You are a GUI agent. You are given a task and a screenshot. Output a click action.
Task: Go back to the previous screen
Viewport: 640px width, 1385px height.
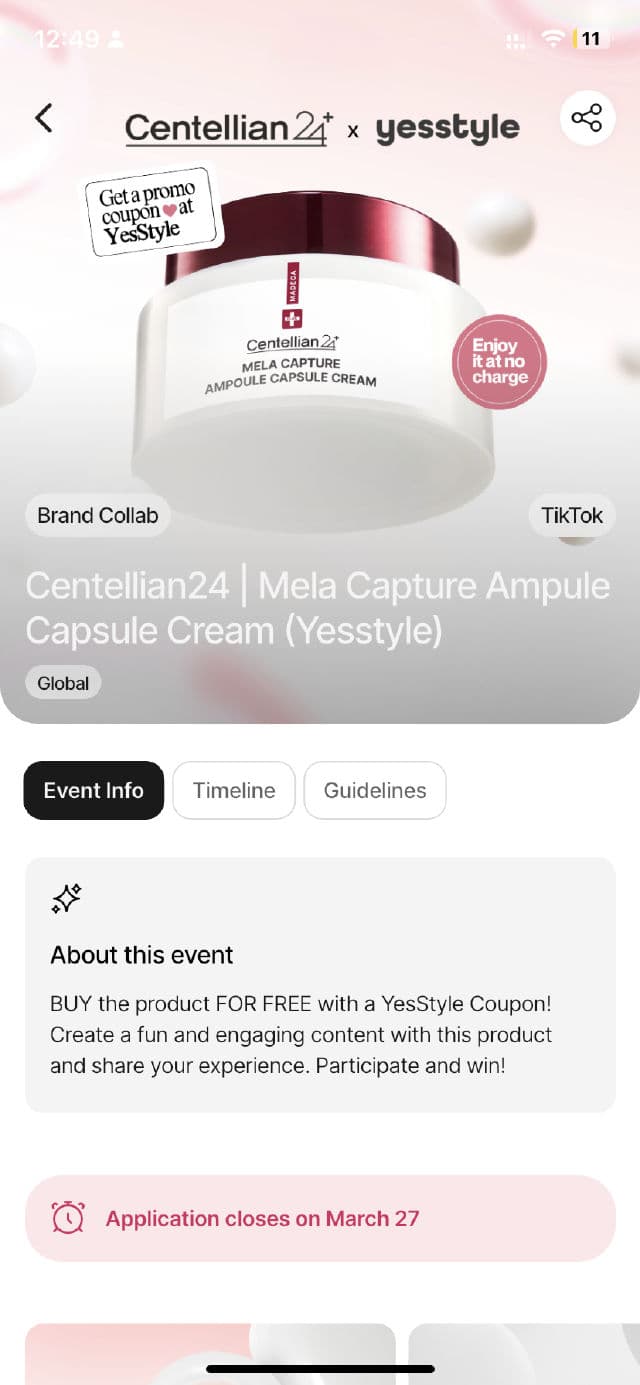(43, 118)
